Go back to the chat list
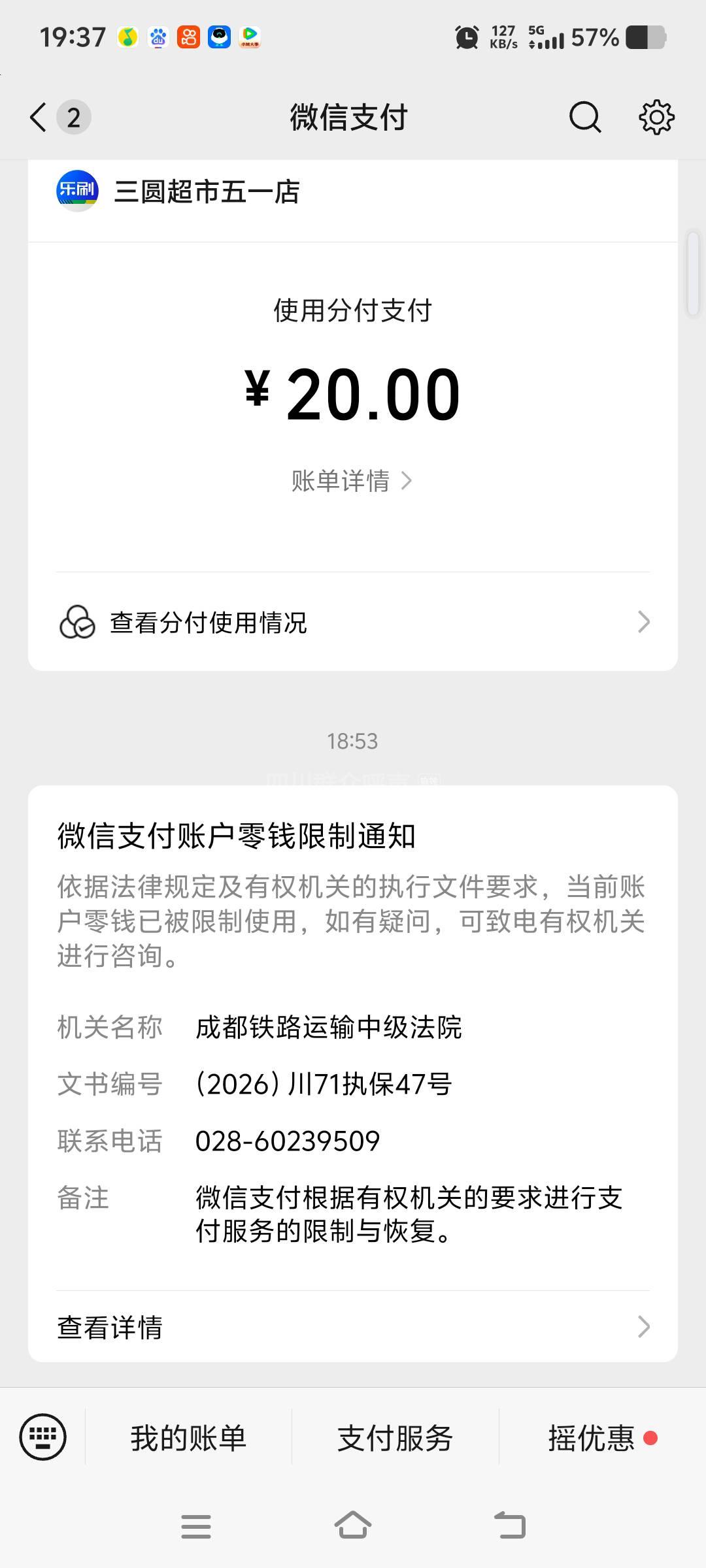Viewport: 706px width, 1568px height. click(39, 118)
